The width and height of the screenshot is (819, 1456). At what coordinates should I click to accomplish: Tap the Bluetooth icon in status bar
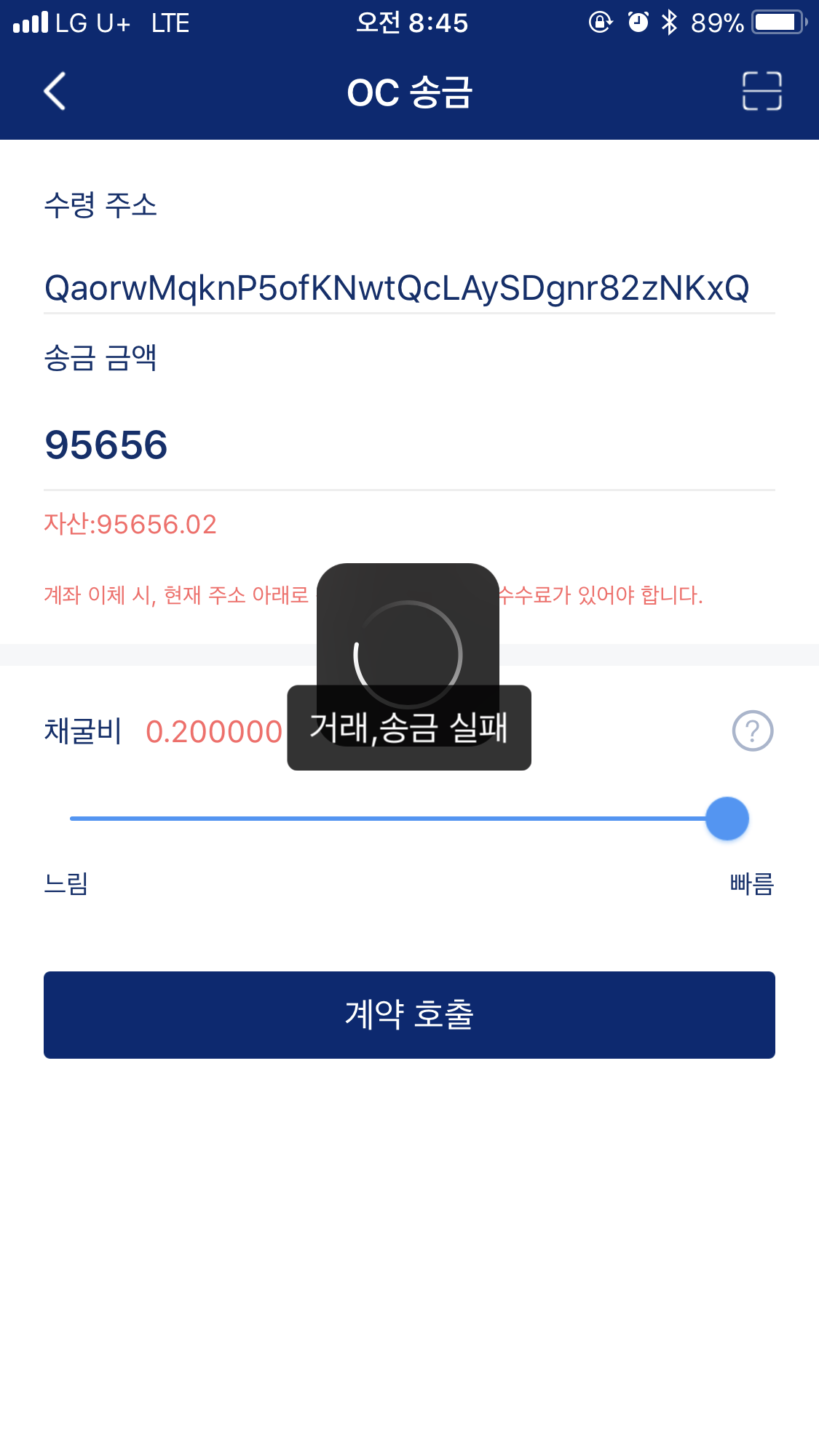(669, 22)
